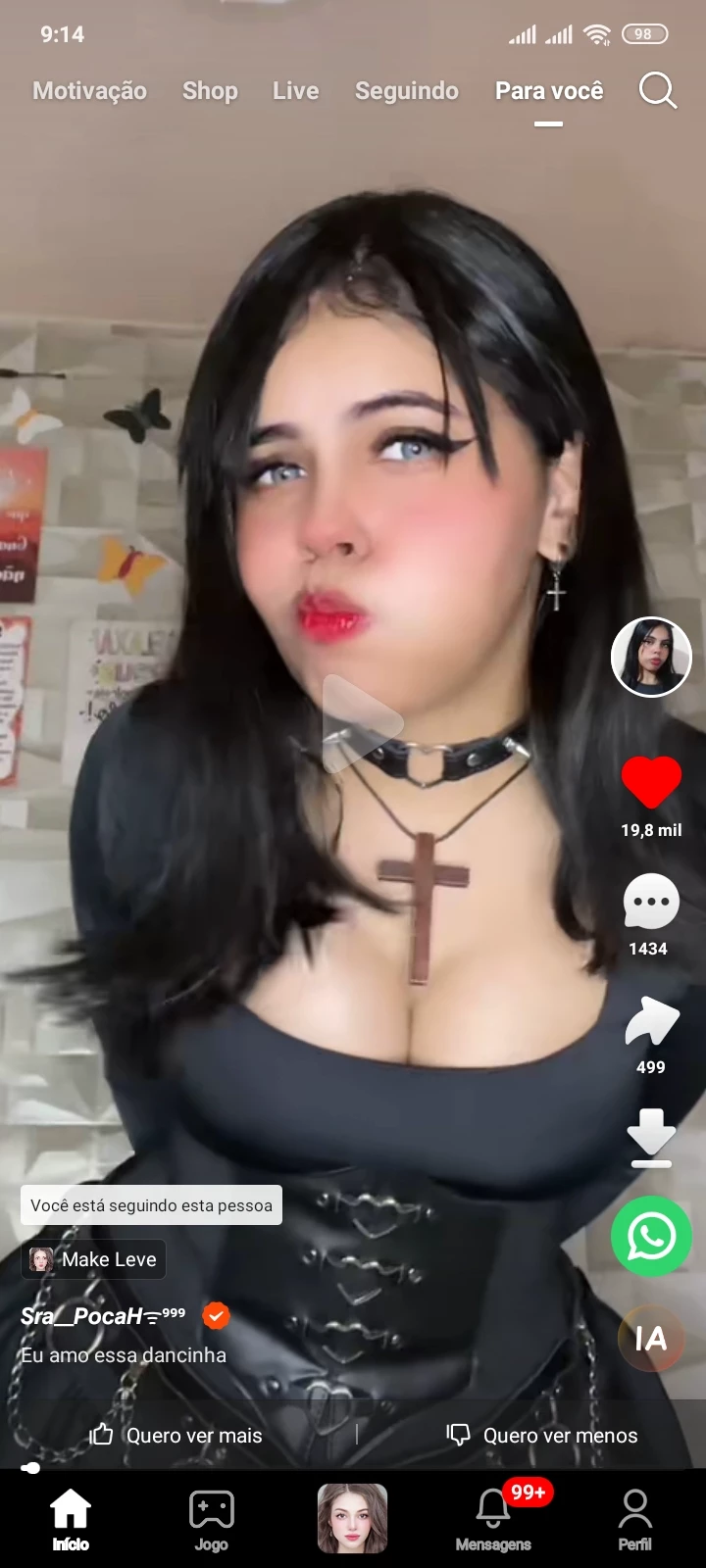
Task: Open the Make Leve effect chip
Action: click(94, 1259)
